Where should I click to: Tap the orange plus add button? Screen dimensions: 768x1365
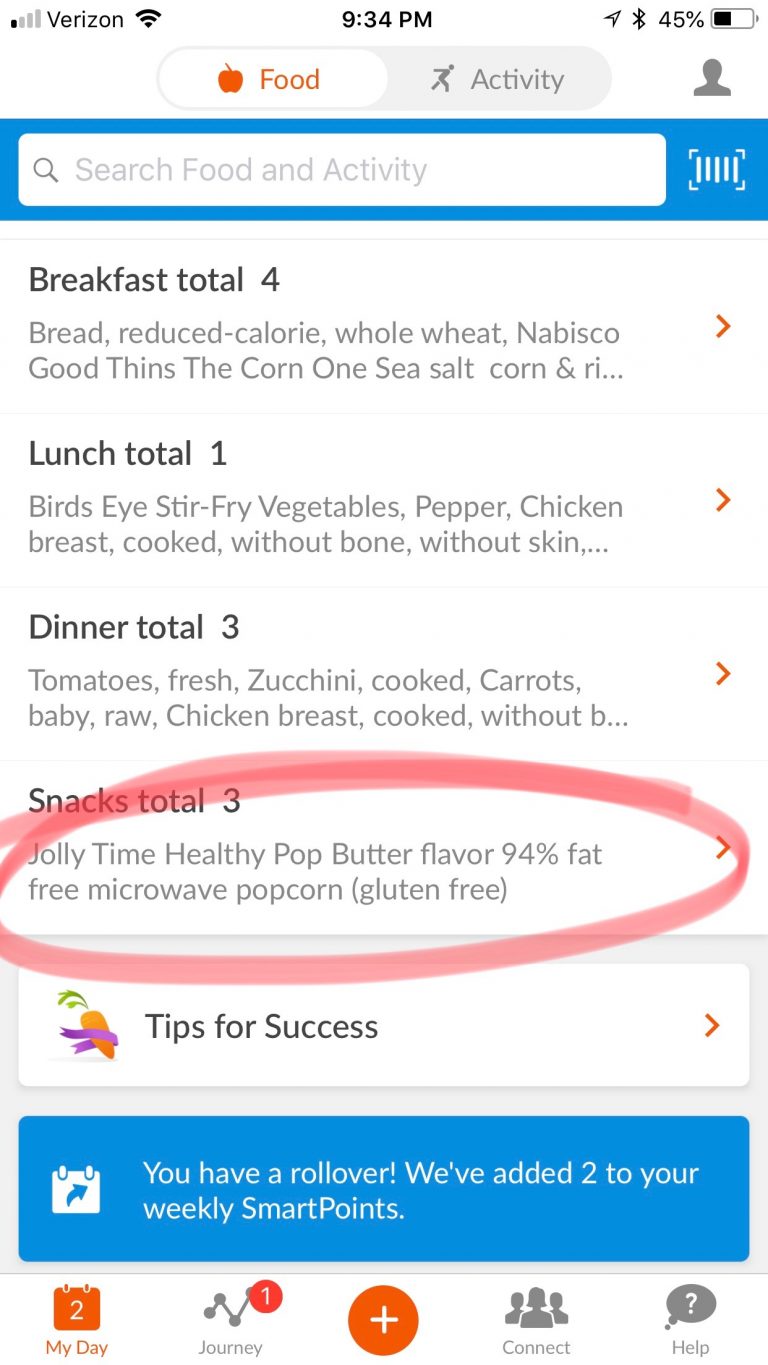(x=383, y=1320)
